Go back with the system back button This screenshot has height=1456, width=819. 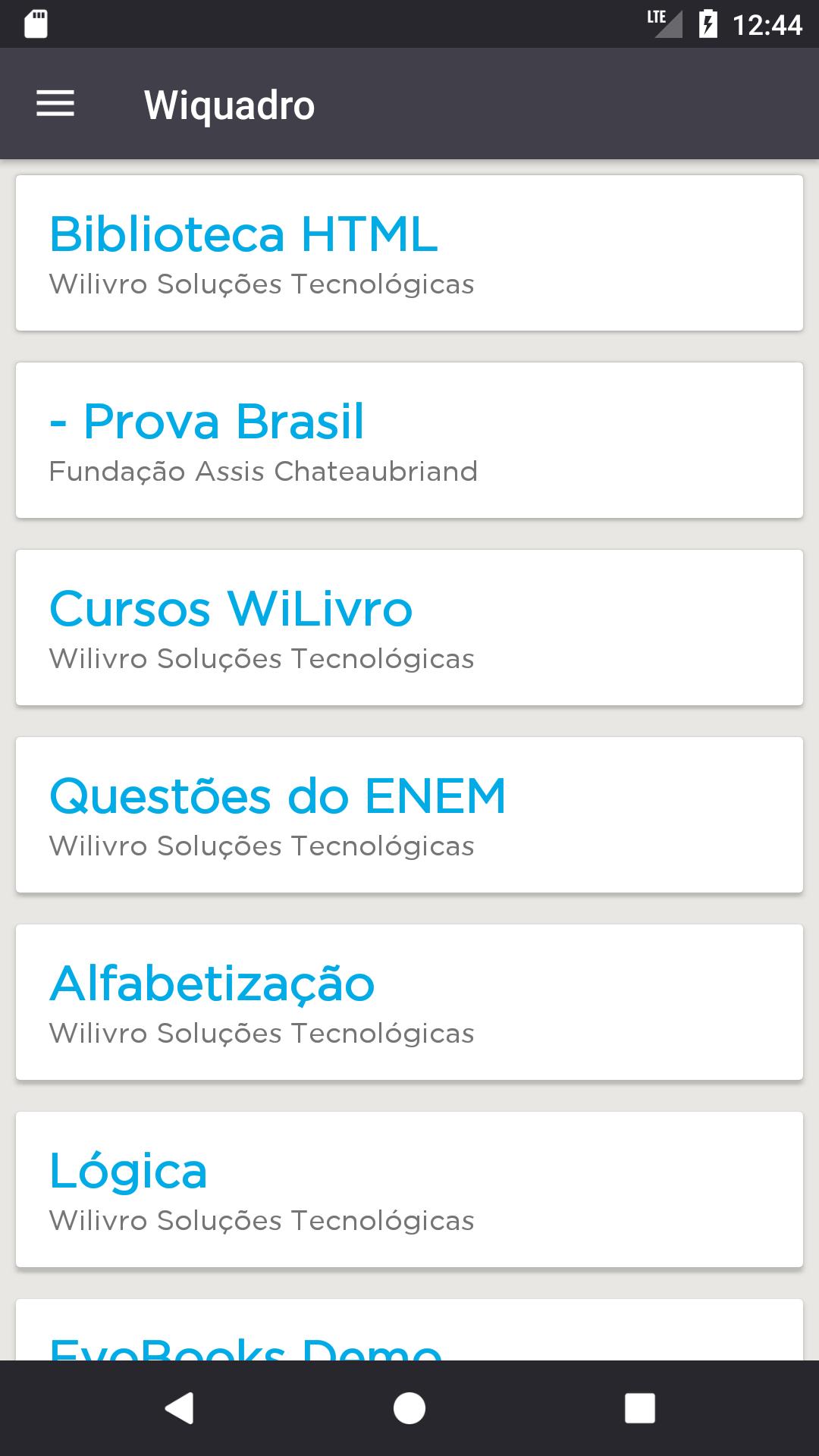[x=179, y=1408]
